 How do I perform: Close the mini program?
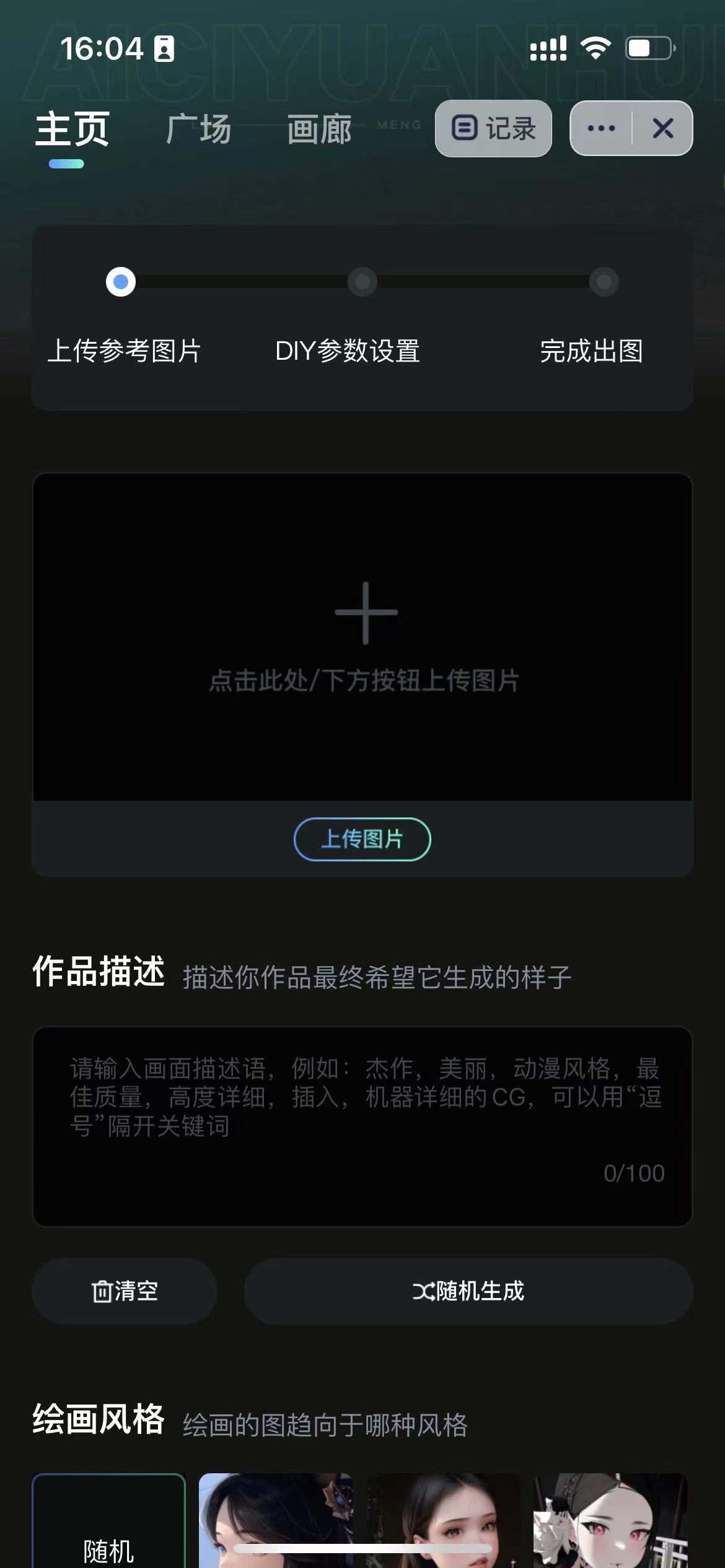(662, 129)
